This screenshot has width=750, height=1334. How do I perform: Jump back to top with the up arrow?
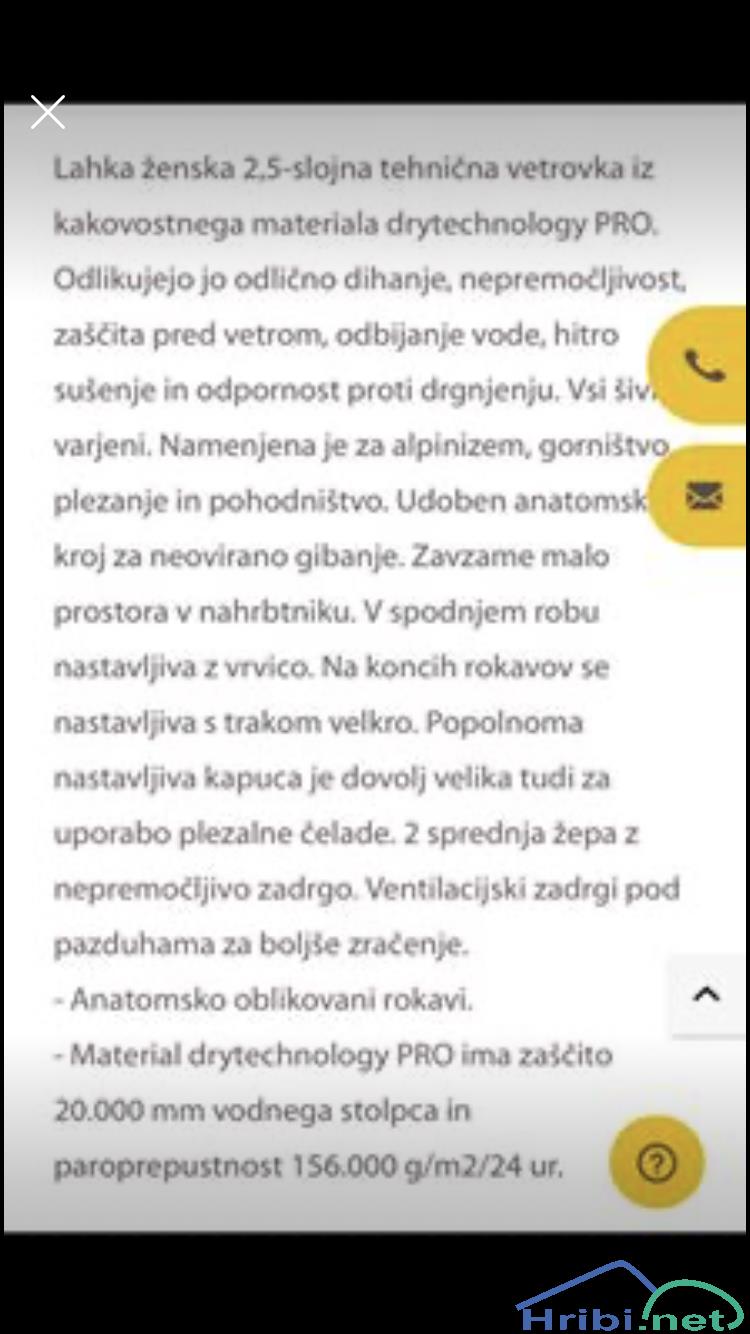(x=707, y=994)
